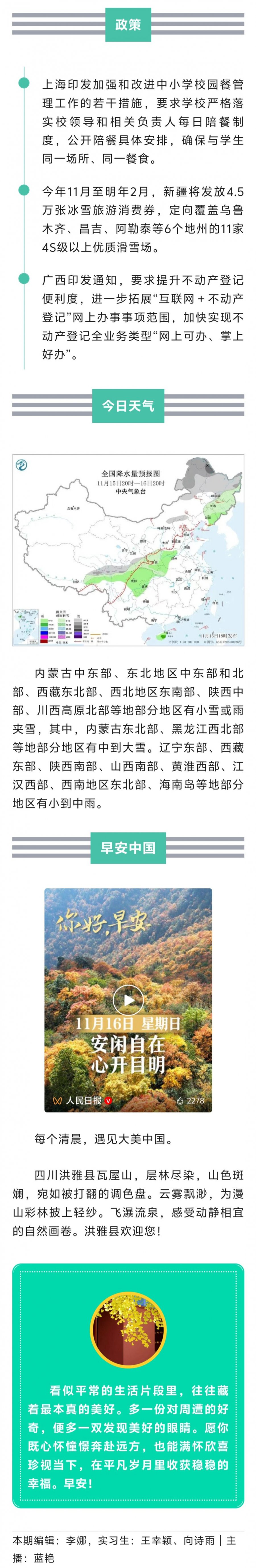
Task: Open the 全国降水量预报图 weather map image
Action: 128,550
